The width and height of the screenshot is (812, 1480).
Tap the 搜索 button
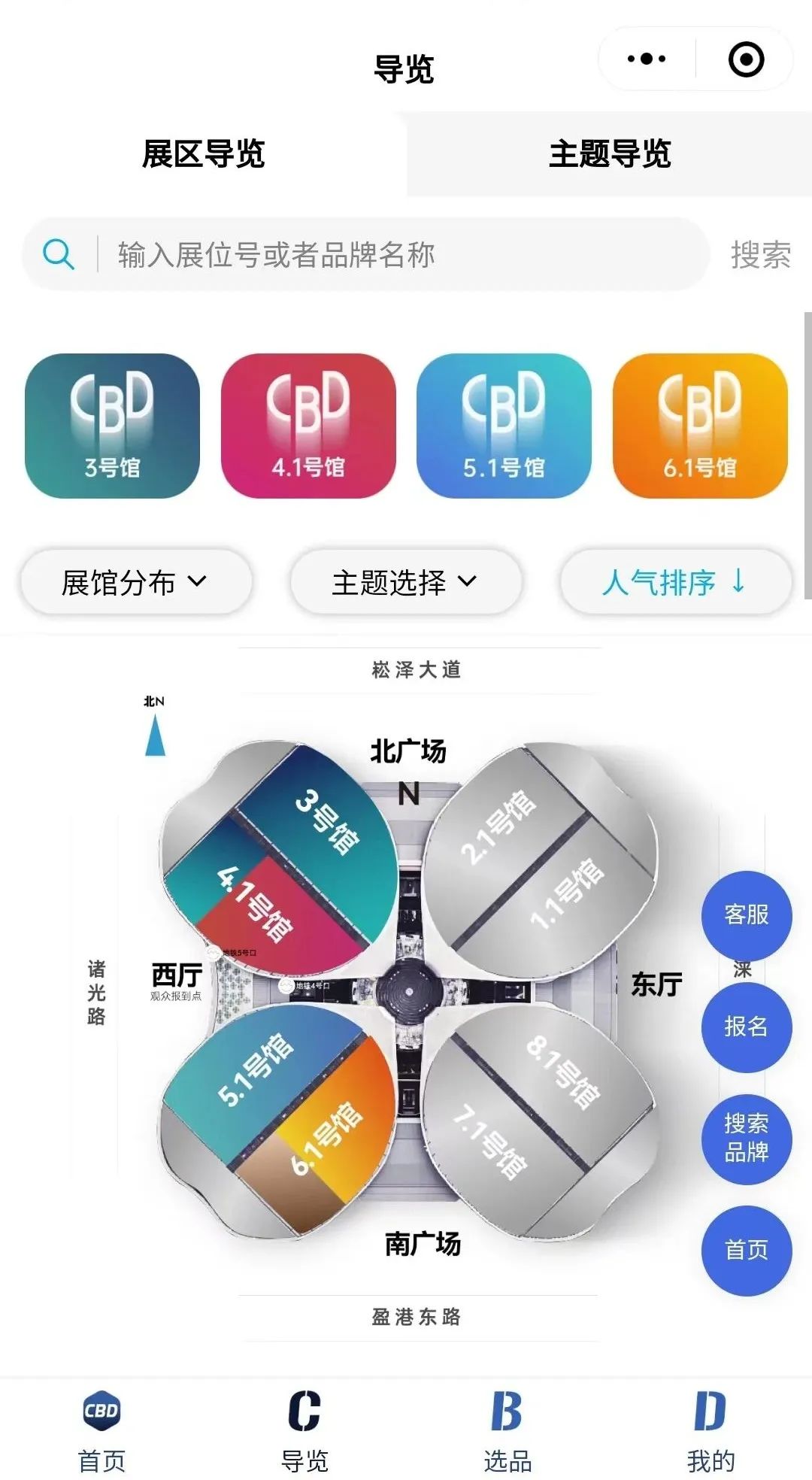760,255
